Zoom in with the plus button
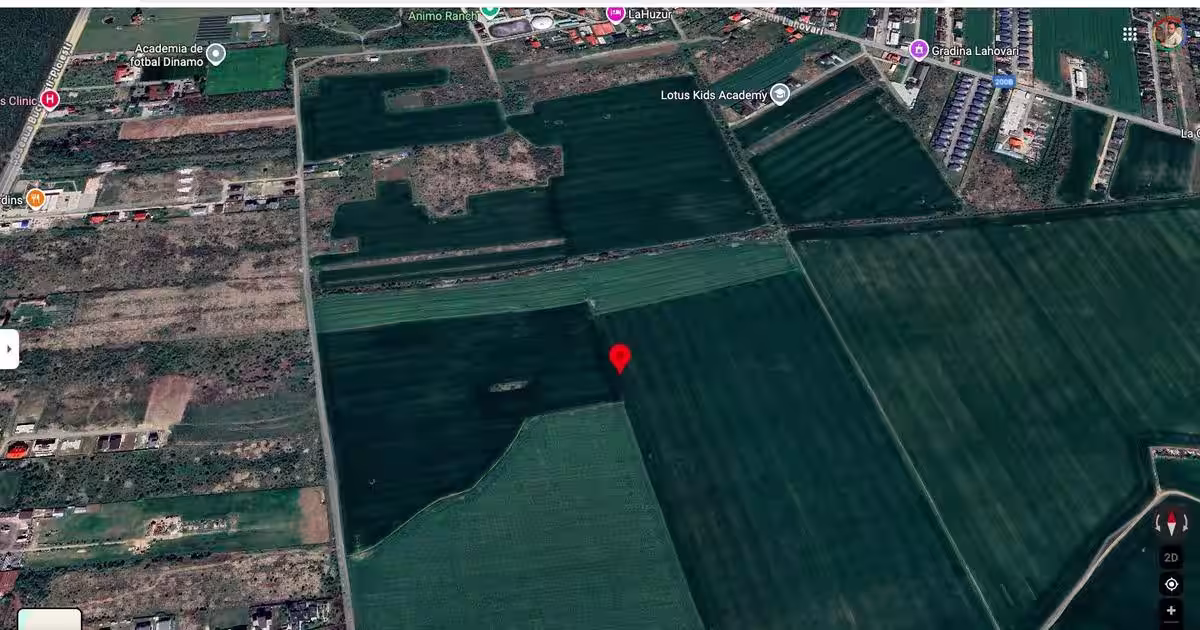This screenshot has height=630, width=1200. click(x=1171, y=610)
